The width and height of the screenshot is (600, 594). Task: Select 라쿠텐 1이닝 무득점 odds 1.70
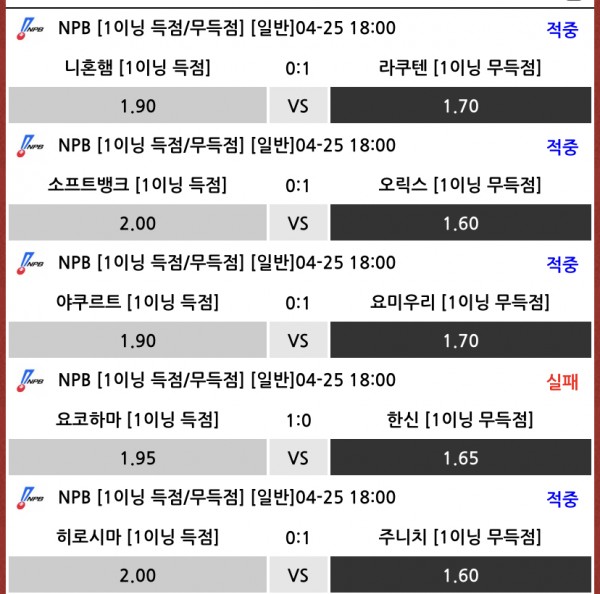point(460,105)
